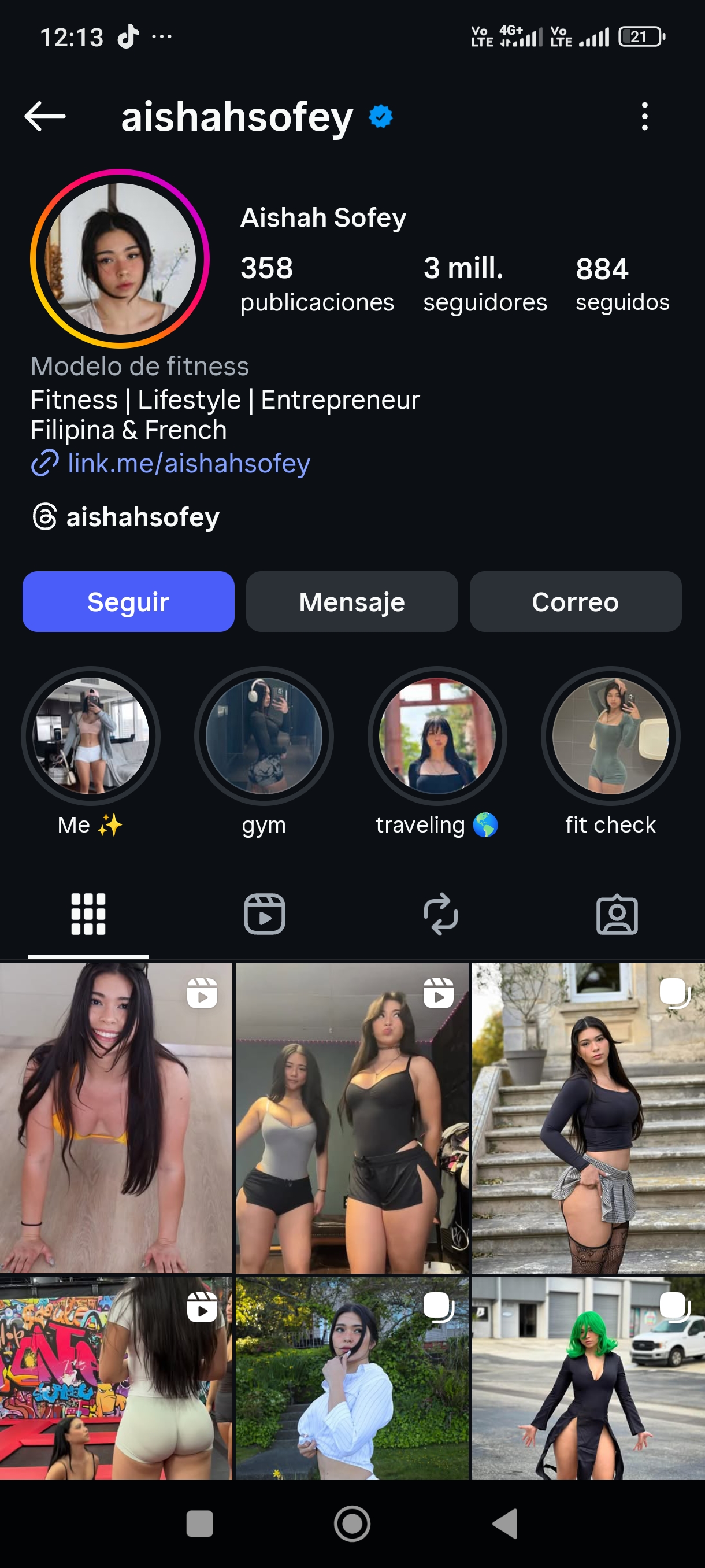Open the "gym" story highlight

click(x=264, y=736)
